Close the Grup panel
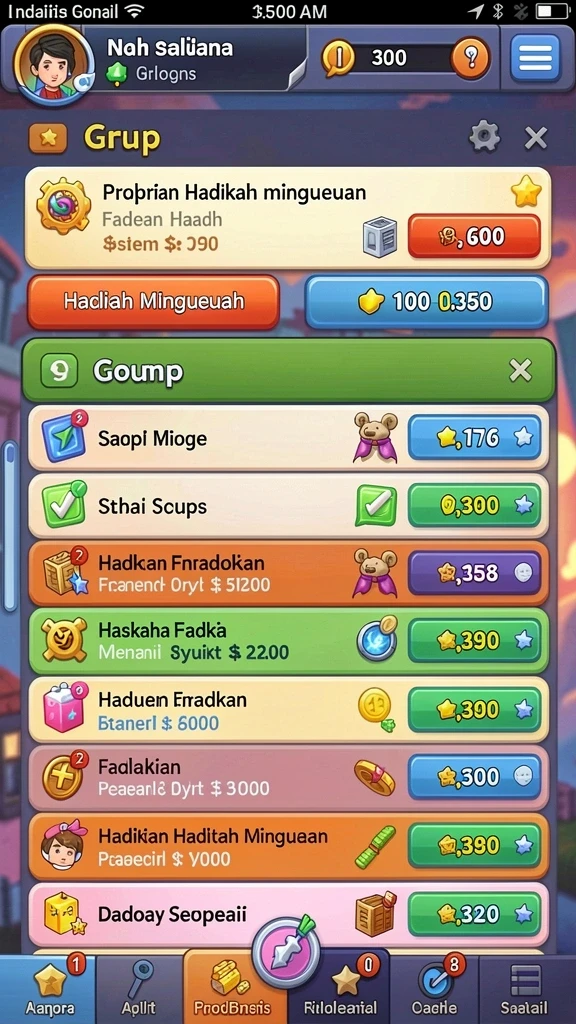Image resolution: width=576 pixels, height=1024 pixels. [536, 138]
